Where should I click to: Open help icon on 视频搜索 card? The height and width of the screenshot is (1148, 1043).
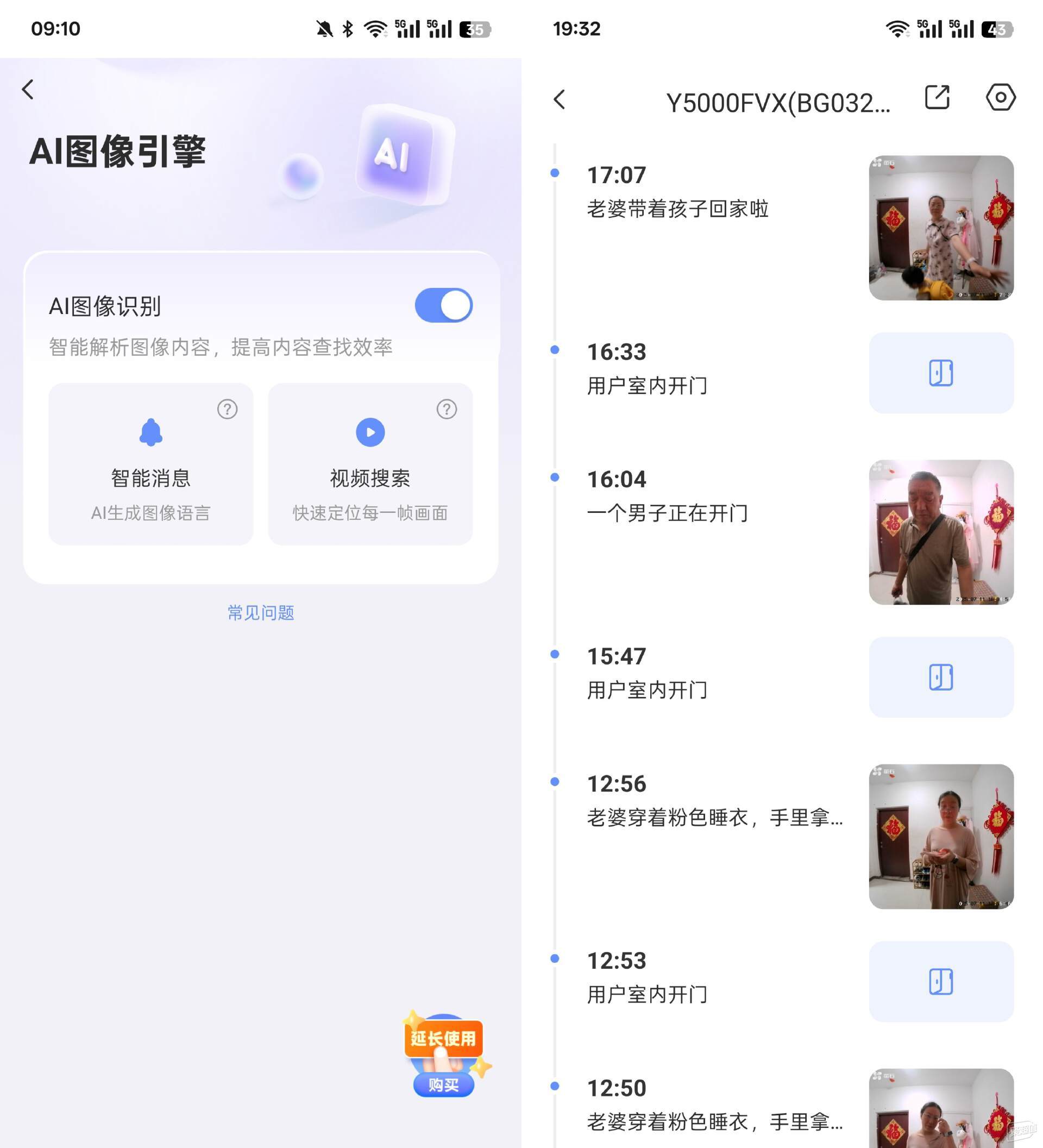coord(447,409)
